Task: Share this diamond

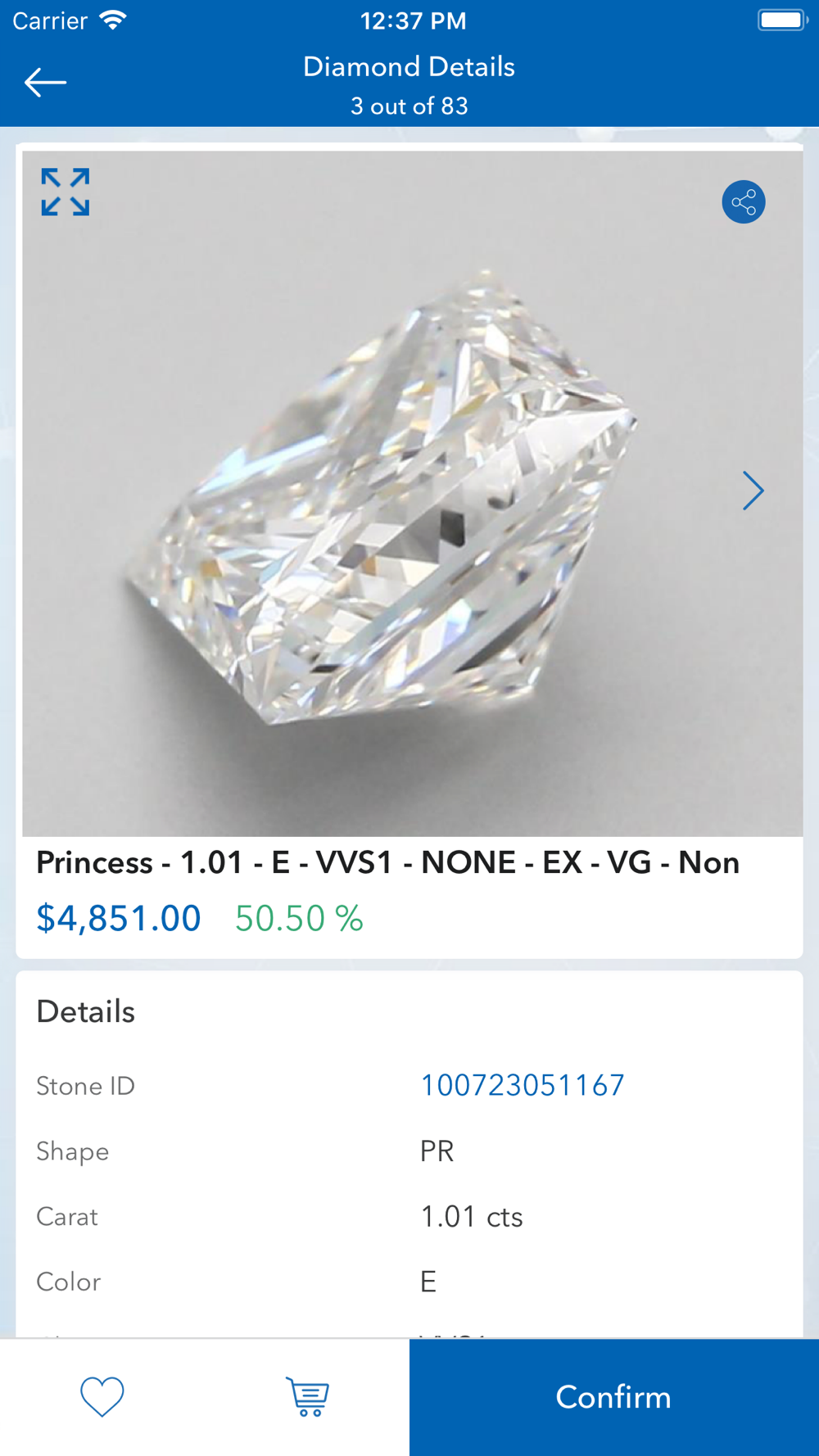Action: click(743, 201)
